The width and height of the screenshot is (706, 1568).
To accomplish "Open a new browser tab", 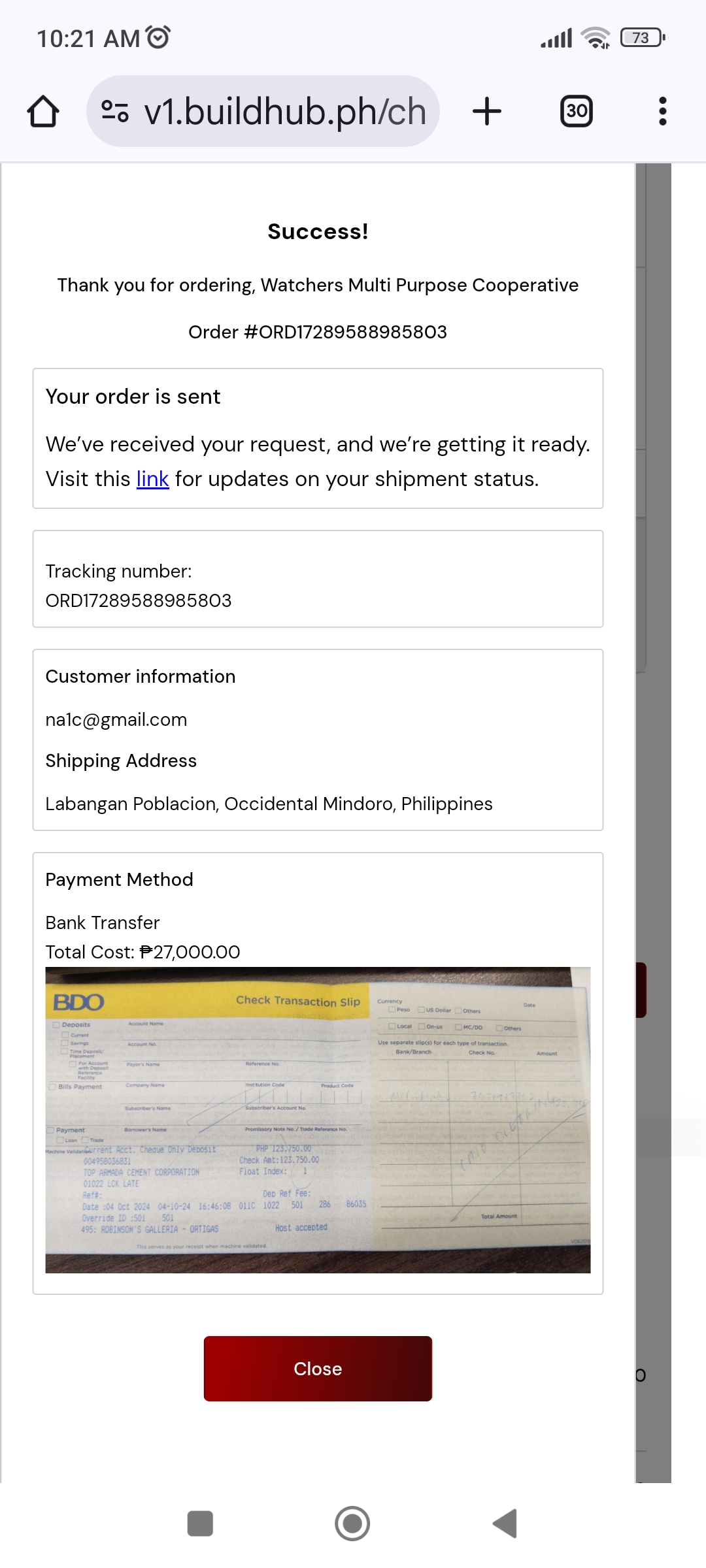I will [x=487, y=111].
